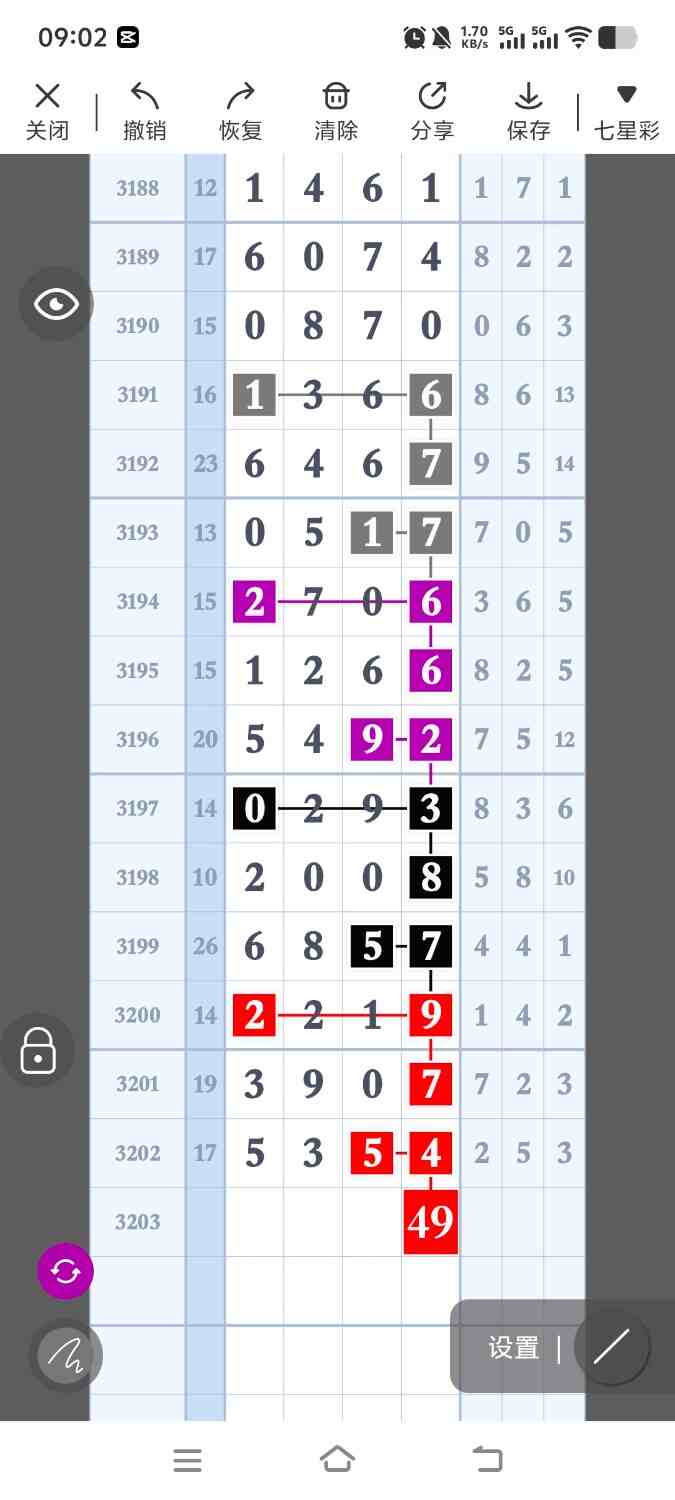This screenshot has height=1500, width=675.
Task: Navigate back with the system button
Action: coord(487,1459)
